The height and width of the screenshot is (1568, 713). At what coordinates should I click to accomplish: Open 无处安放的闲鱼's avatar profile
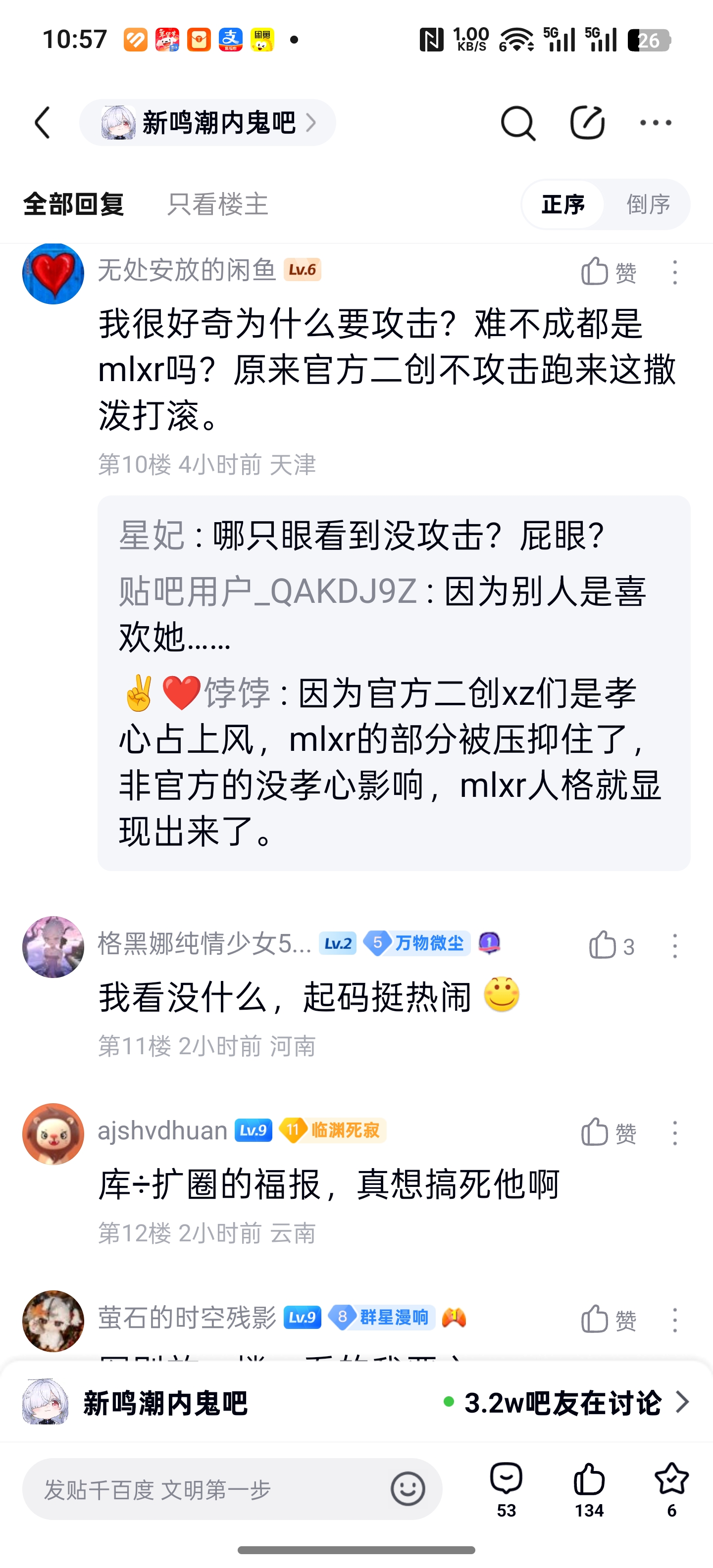click(x=53, y=273)
